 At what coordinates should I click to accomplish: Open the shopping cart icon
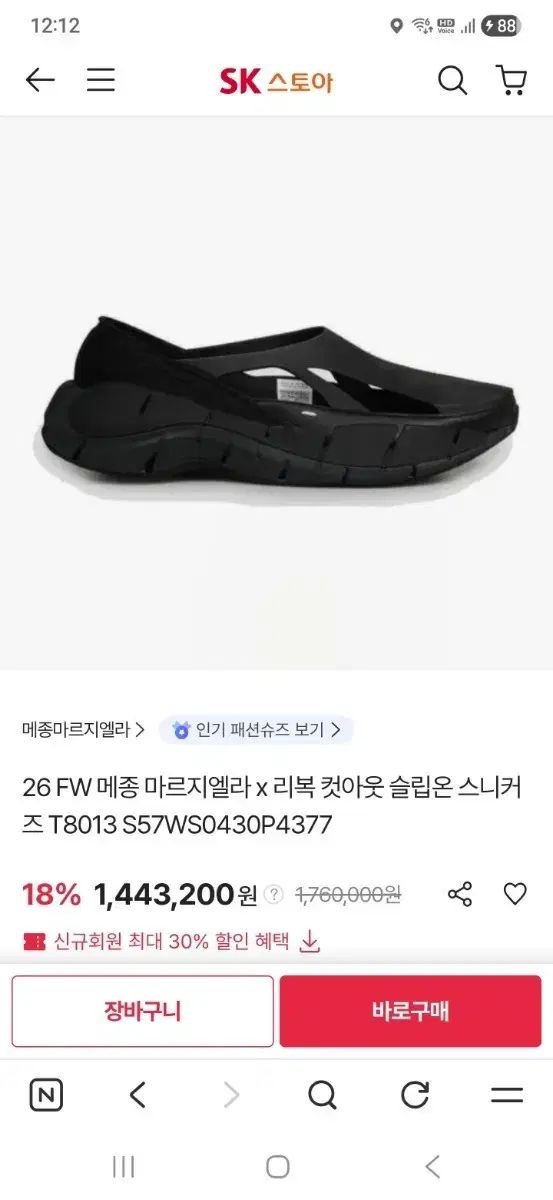click(512, 80)
